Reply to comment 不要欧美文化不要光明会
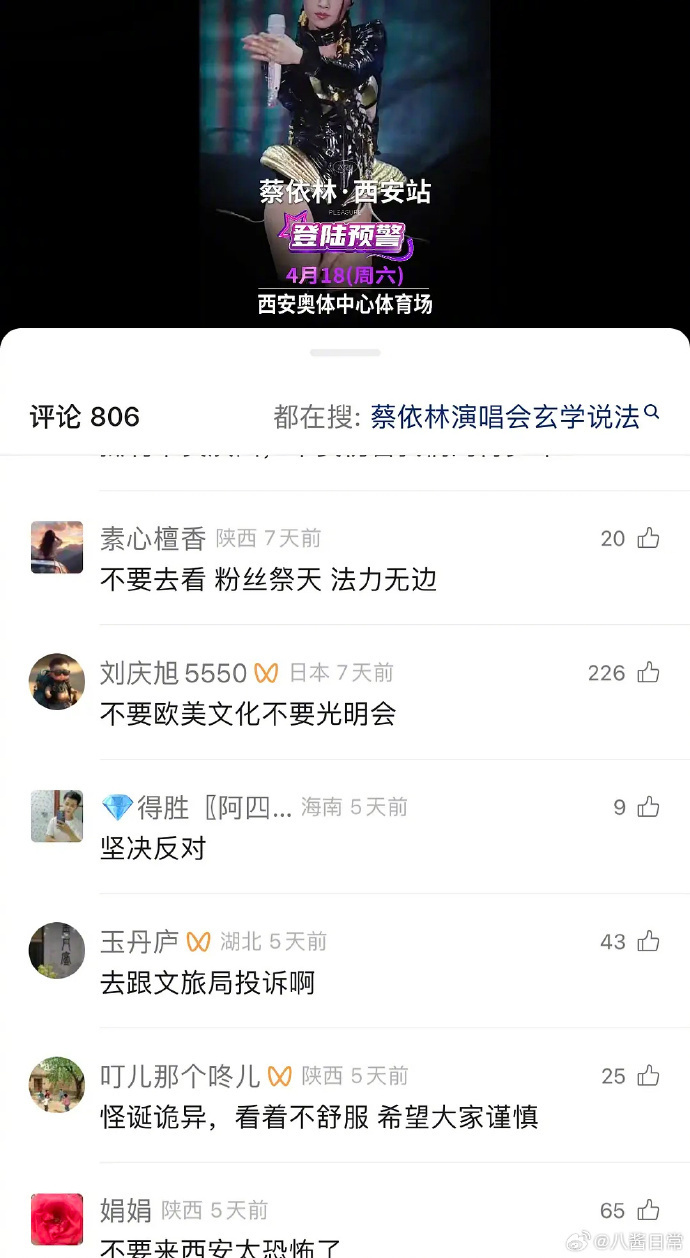The width and height of the screenshot is (690, 1258). pos(248,714)
